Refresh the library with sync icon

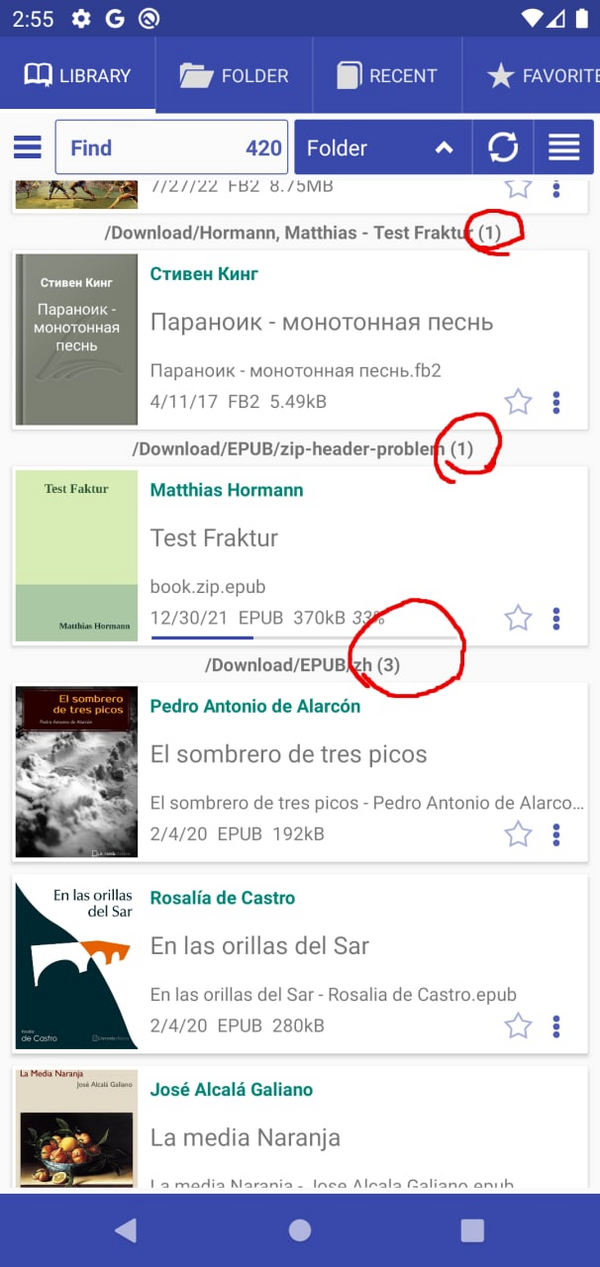pos(503,148)
